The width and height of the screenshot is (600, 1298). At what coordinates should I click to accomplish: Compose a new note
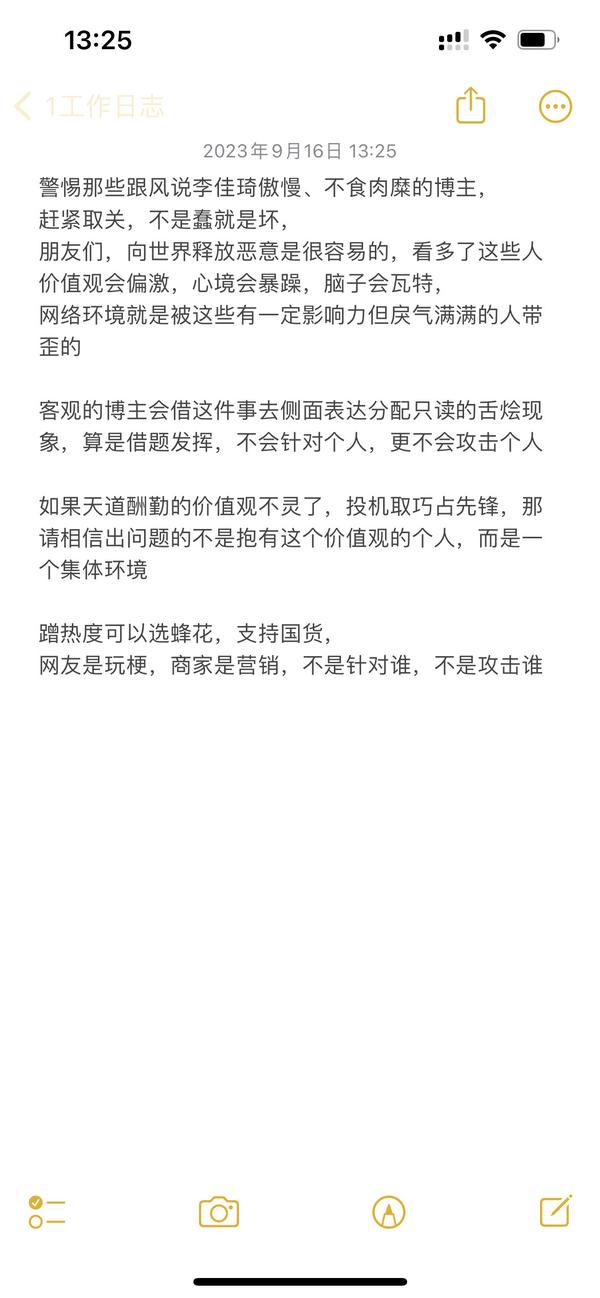pyautogui.click(x=555, y=1210)
